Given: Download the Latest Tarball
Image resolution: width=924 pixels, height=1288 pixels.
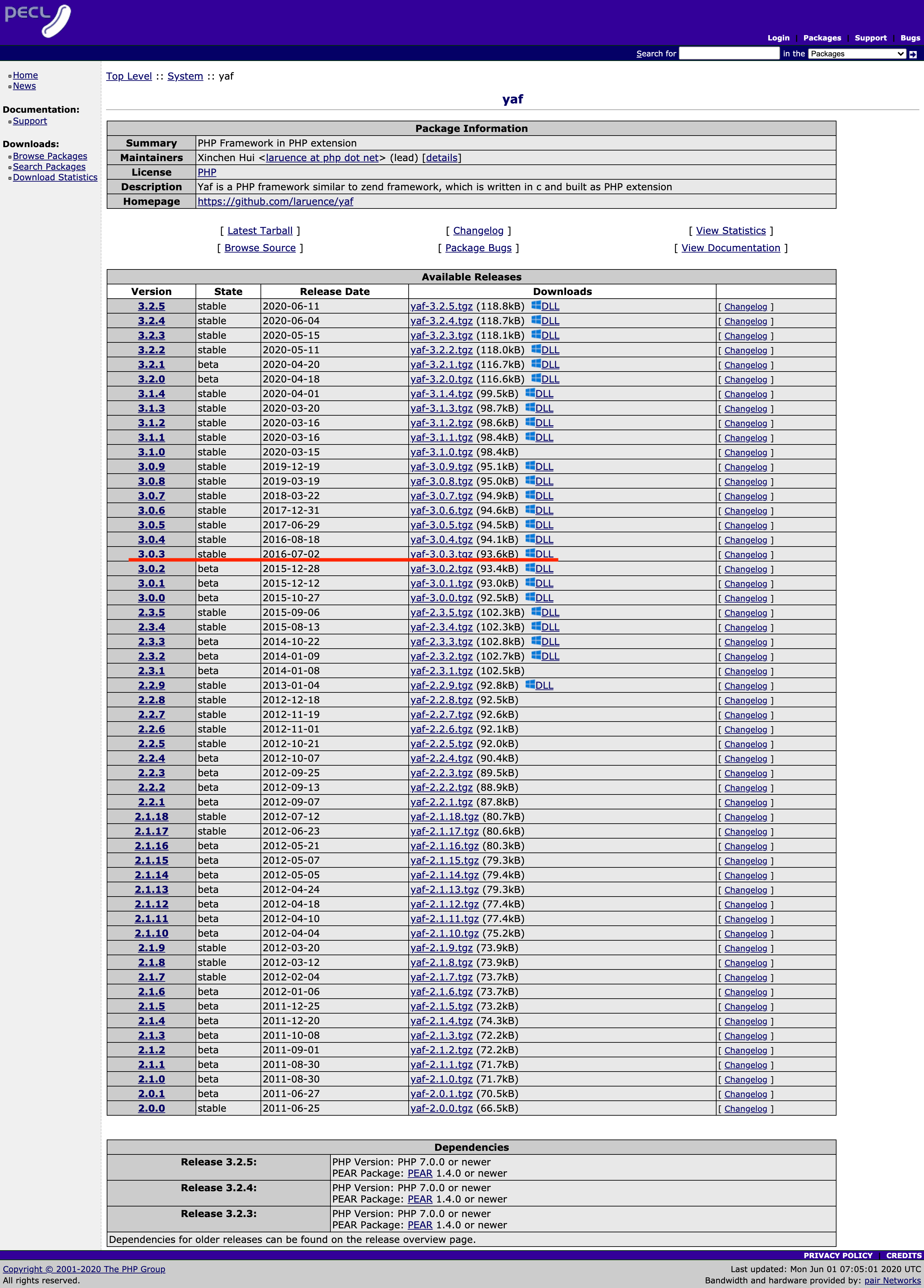Looking at the screenshot, I should point(260,231).
